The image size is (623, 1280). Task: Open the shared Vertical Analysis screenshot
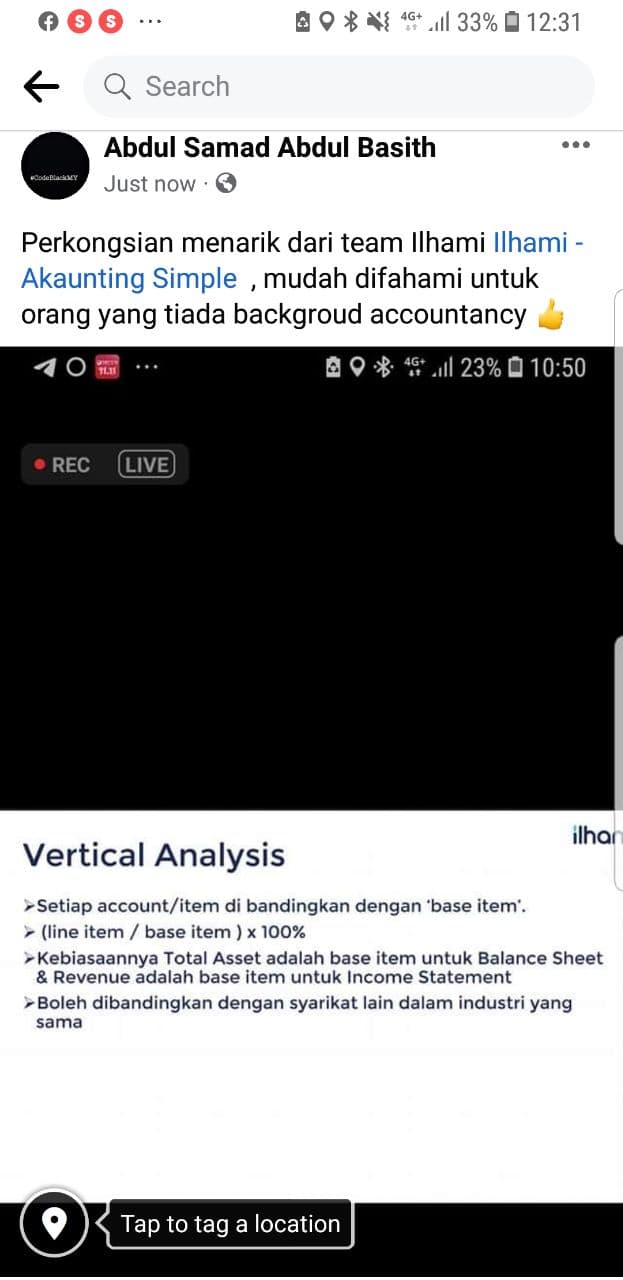tap(310, 773)
